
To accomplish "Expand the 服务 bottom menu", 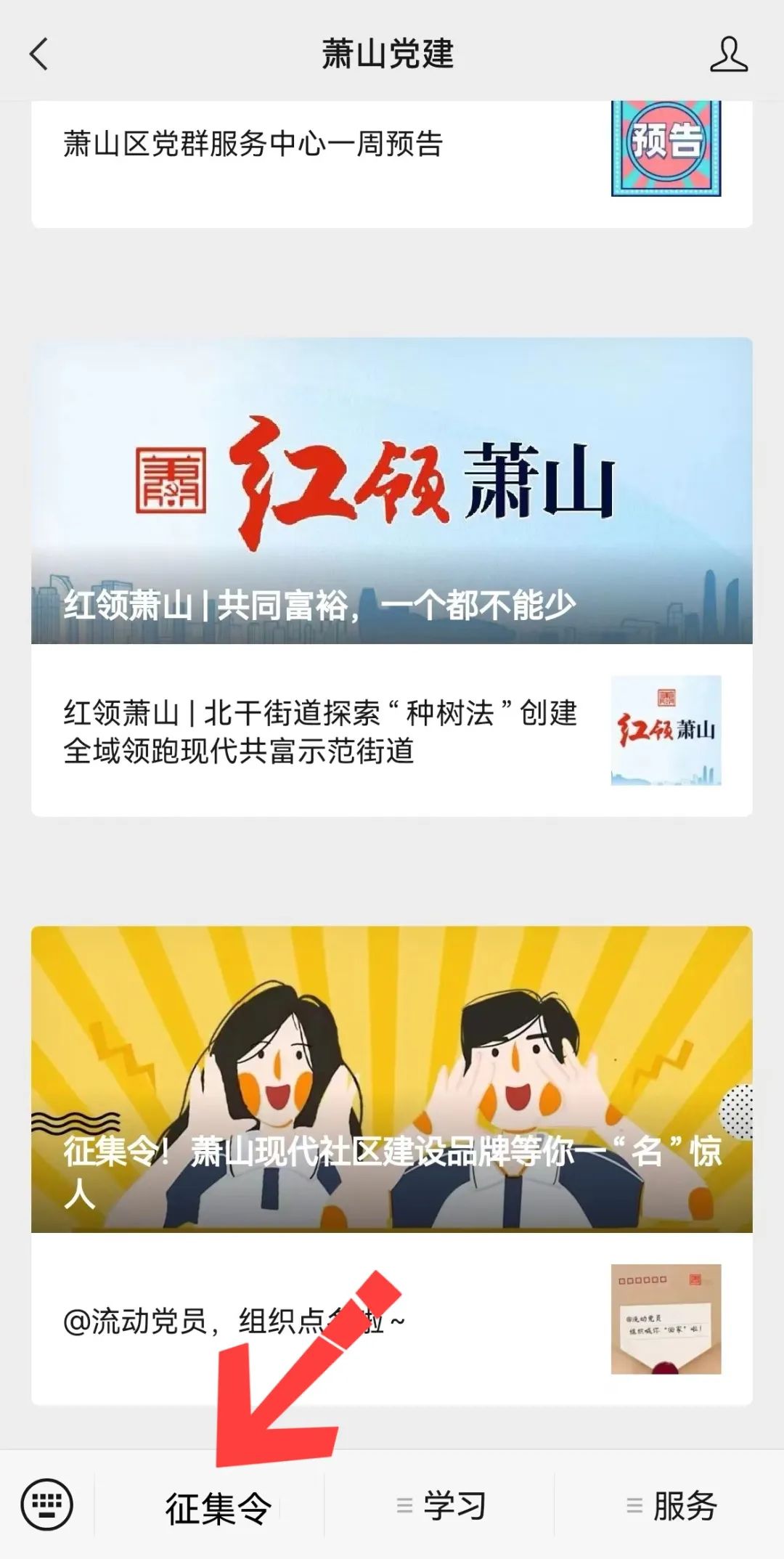I will [x=671, y=1505].
